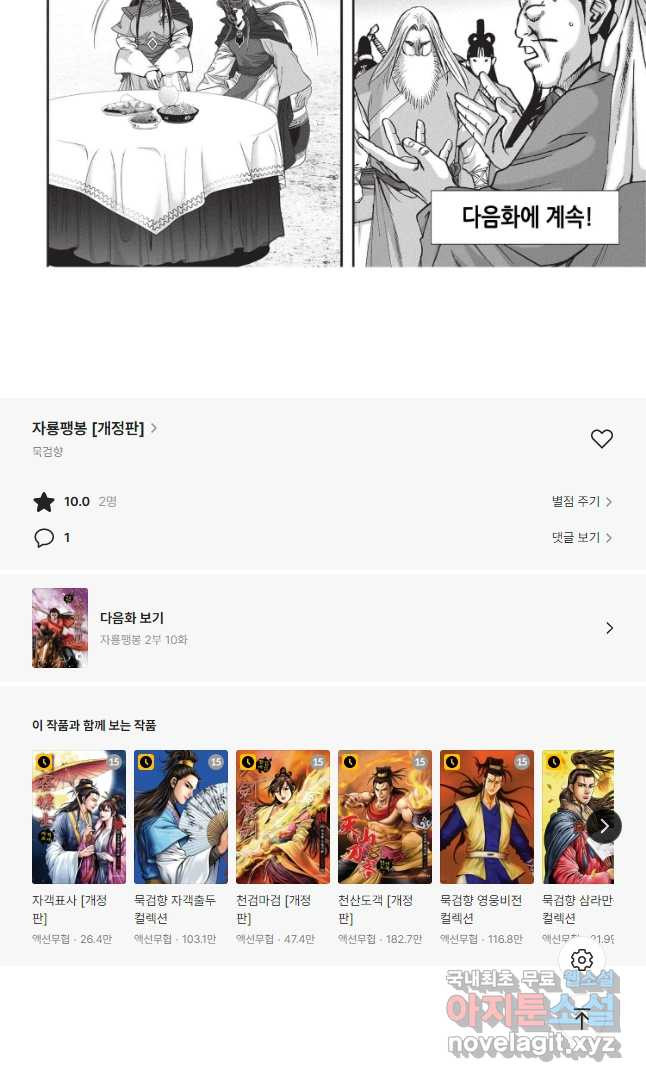
Task: Jump back to top with the up arrow
Action: coord(582,1020)
